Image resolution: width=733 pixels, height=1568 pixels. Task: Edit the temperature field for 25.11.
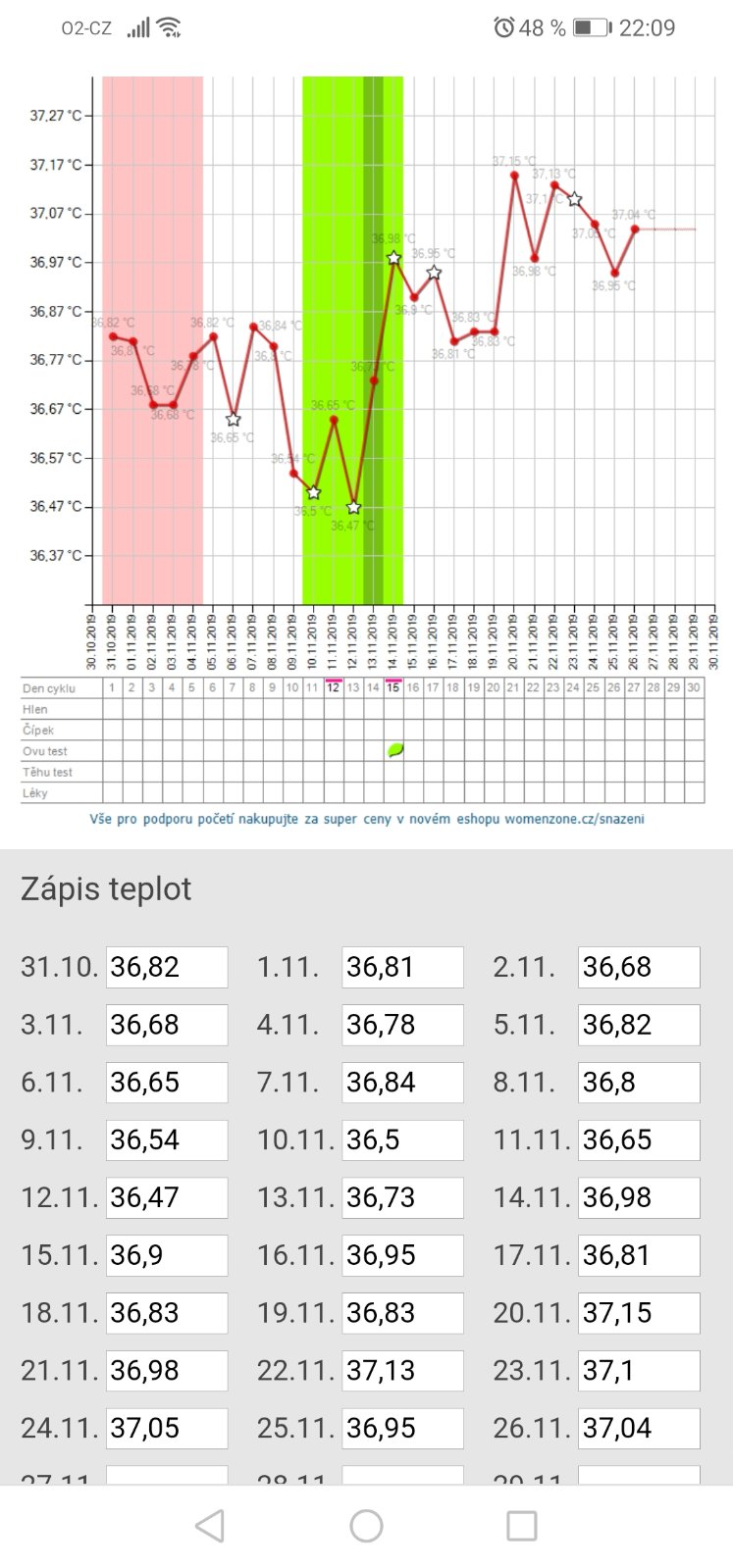click(x=402, y=1429)
